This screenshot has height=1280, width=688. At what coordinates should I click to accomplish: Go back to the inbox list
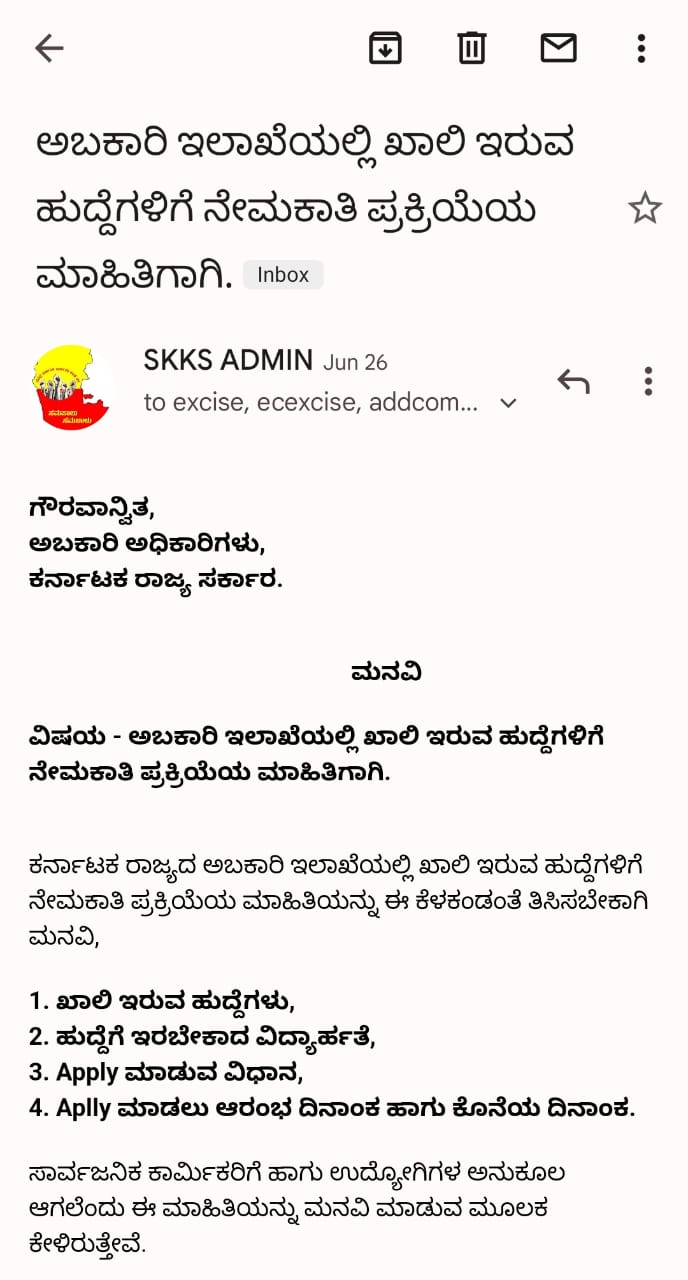pyautogui.click(x=49, y=48)
